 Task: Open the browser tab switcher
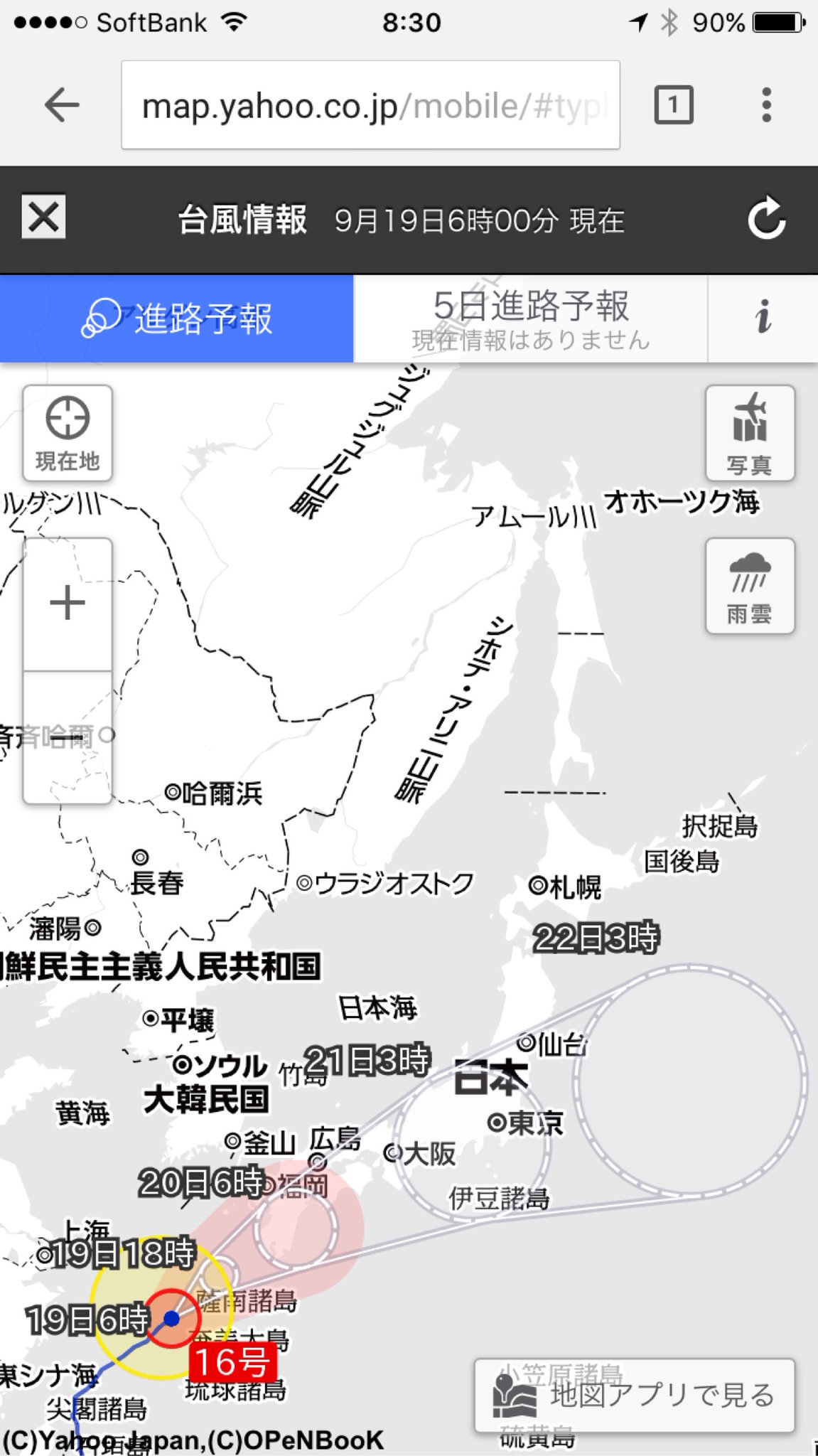pyautogui.click(x=673, y=105)
